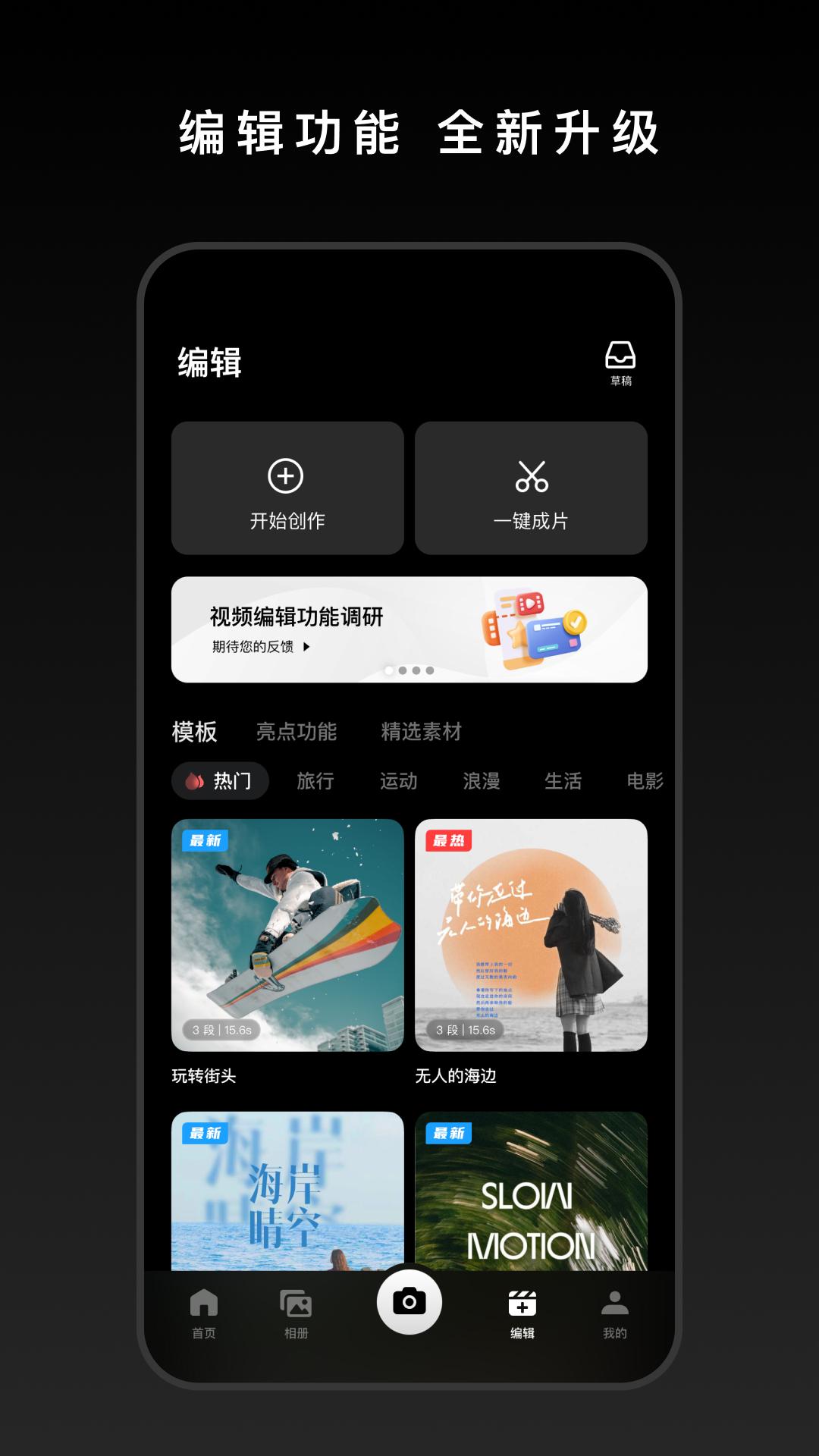Screen dimensions: 819x1456
Task: Open 我的 profile icon
Action: pyautogui.click(x=614, y=1300)
